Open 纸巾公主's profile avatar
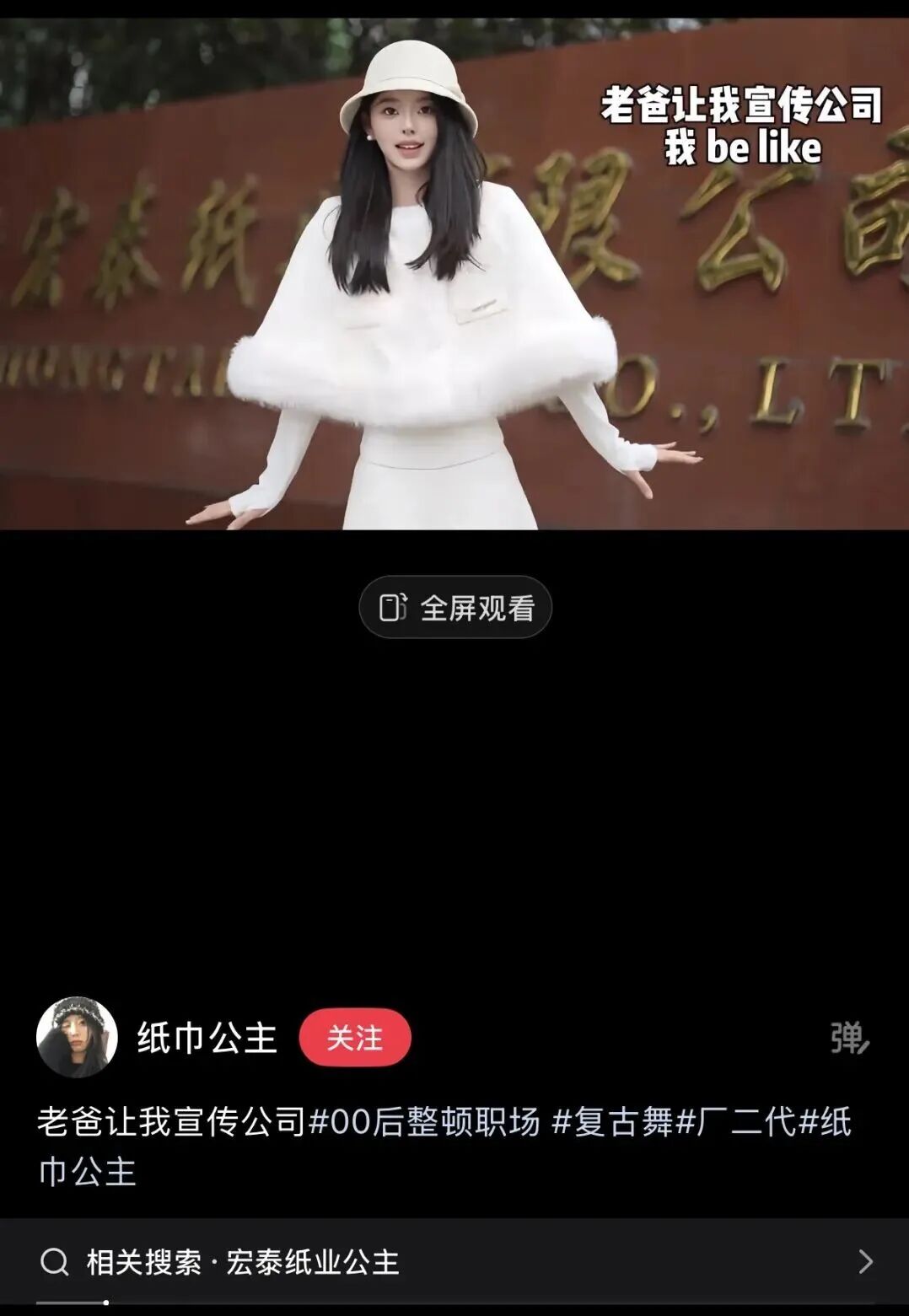This screenshot has height=1316, width=909. click(77, 1037)
